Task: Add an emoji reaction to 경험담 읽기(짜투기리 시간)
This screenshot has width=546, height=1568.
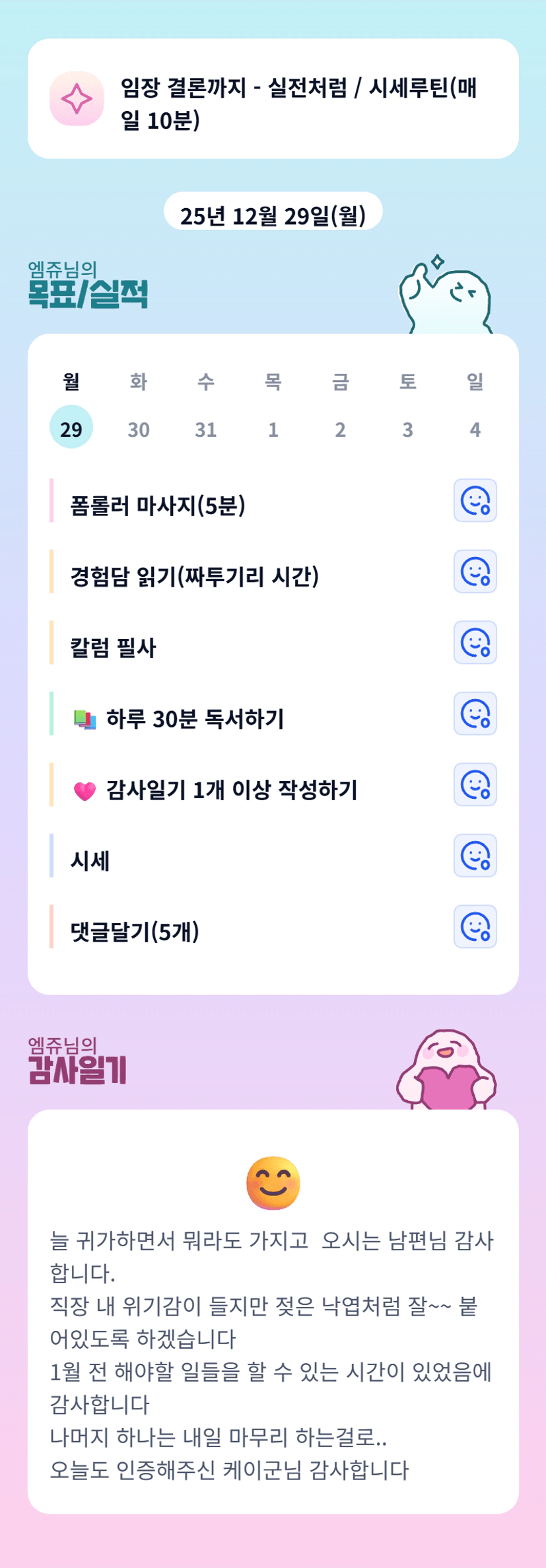Action: [475, 572]
